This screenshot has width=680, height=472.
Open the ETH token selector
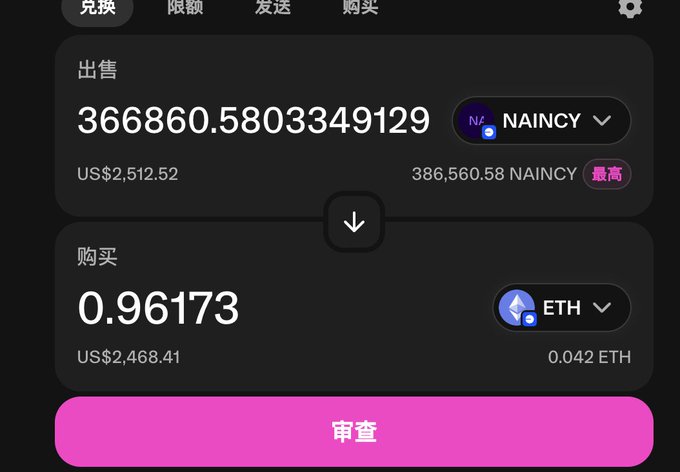coord(562,308)
